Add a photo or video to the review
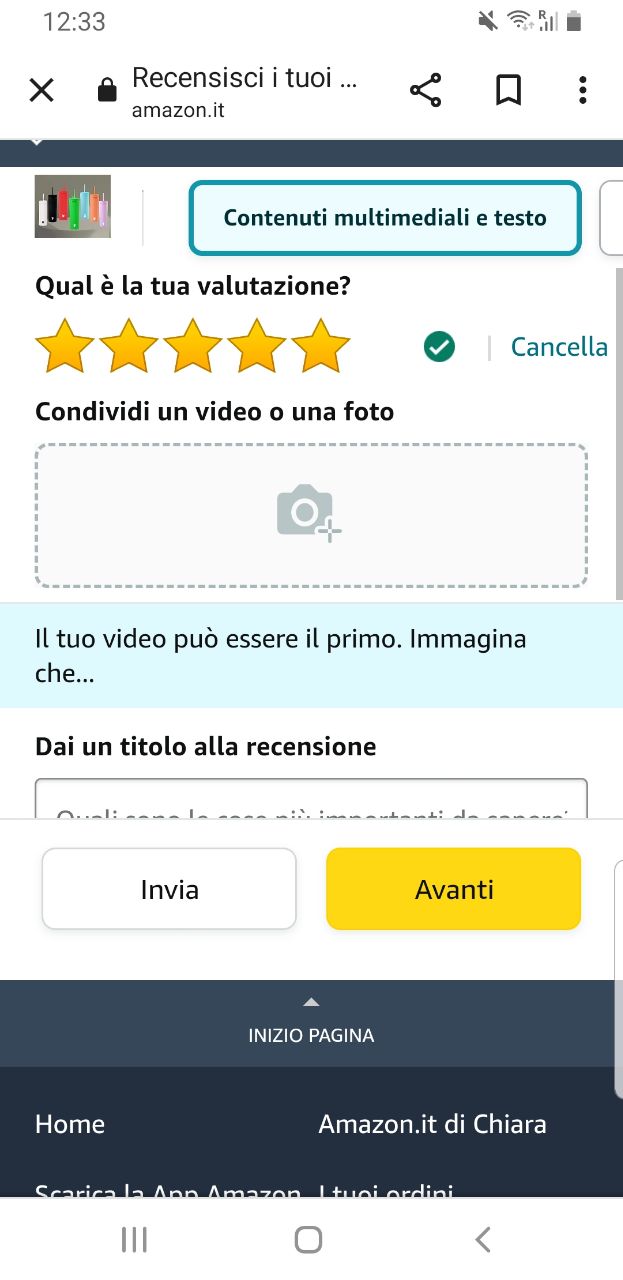The height and width of the screenshot is (1280, 623). pos(311,515)
